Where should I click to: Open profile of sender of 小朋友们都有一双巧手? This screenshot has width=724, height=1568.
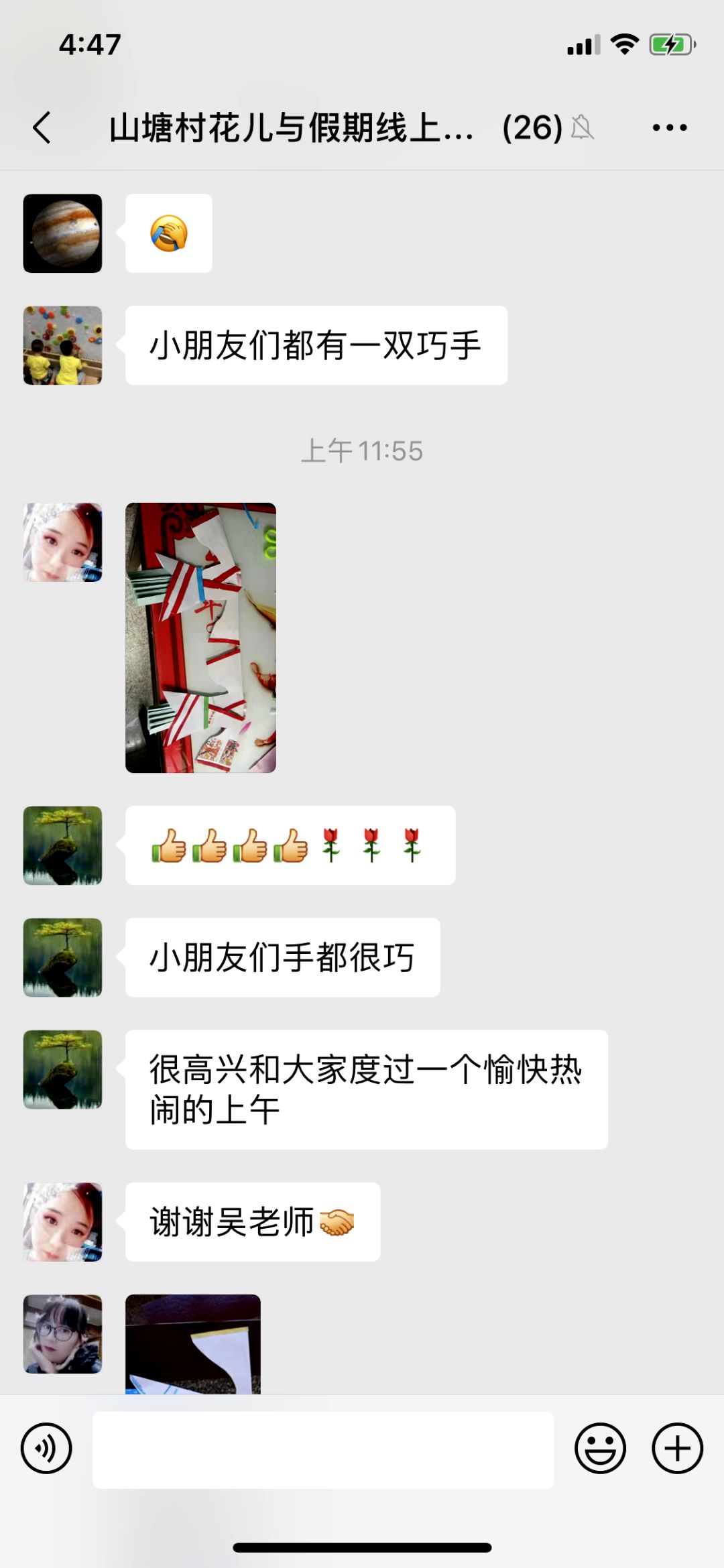click(x=62, y=345)
